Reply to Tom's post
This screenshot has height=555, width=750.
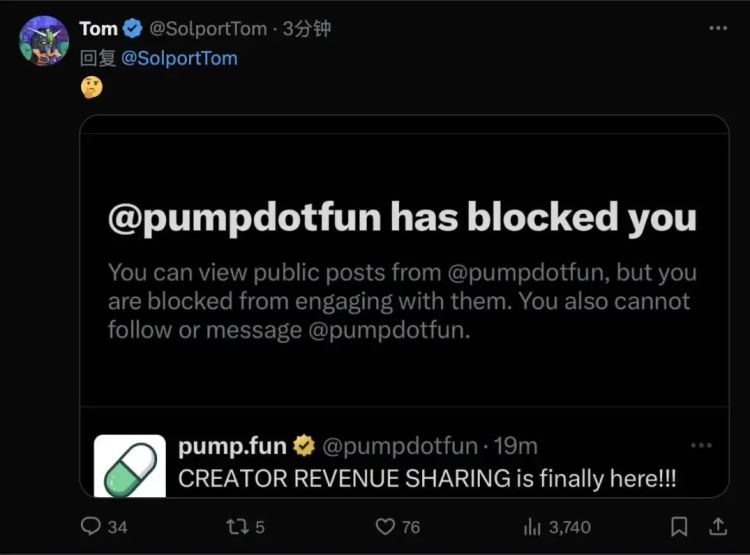(x=91, y=526)
